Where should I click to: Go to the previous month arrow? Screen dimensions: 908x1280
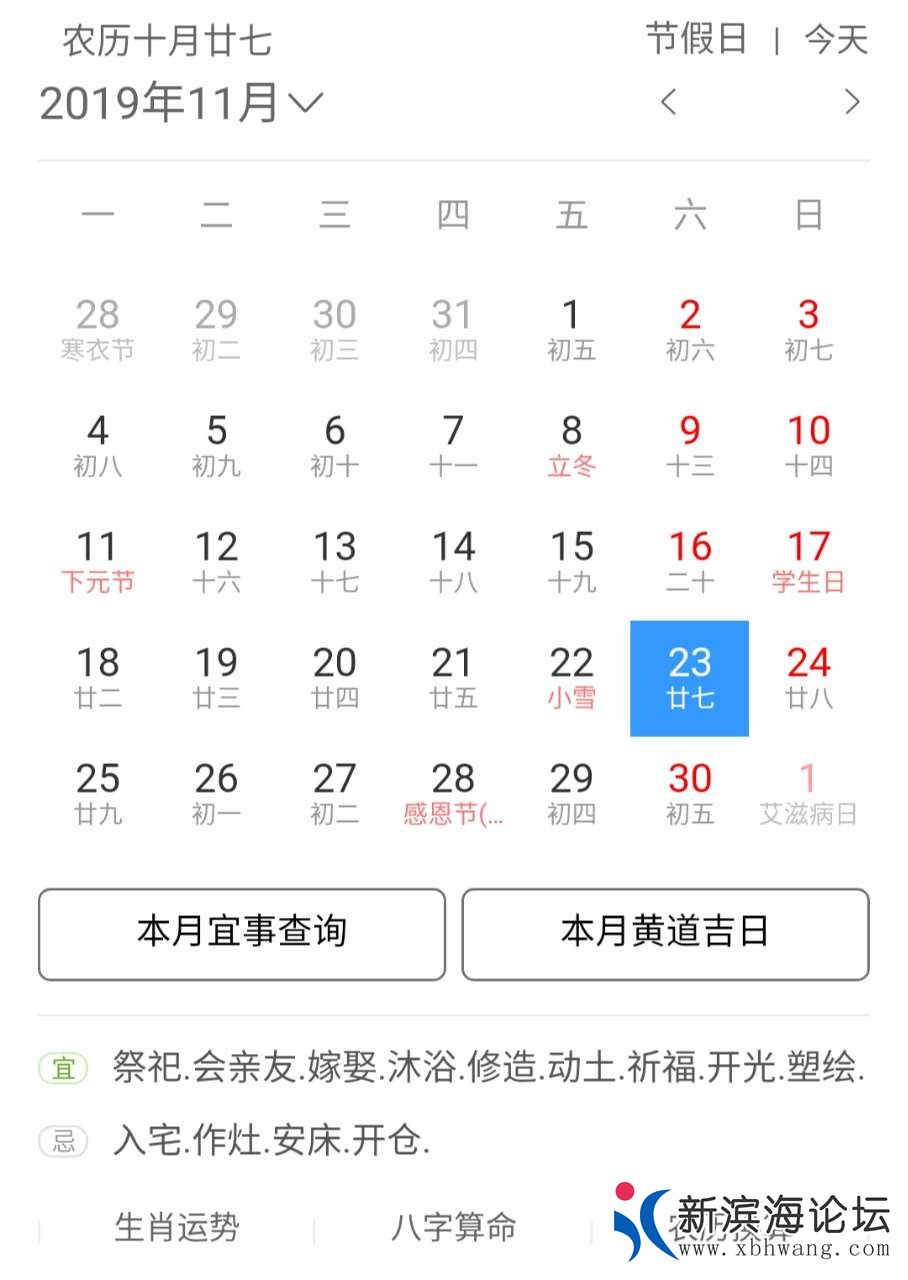click(x=669, y=102)
